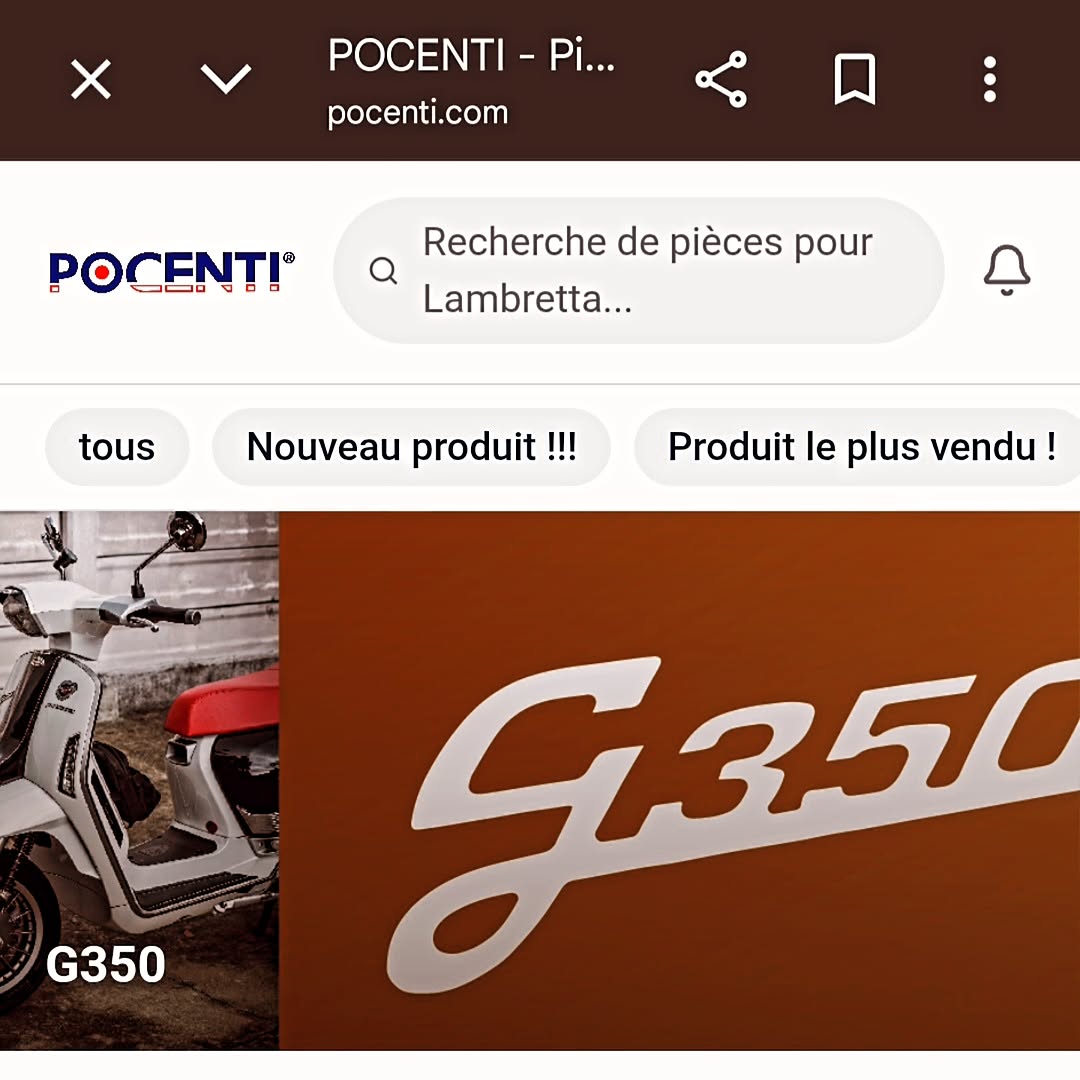Open the browser overflow menu
The image size is (1080, 1080).
[989, 79]
